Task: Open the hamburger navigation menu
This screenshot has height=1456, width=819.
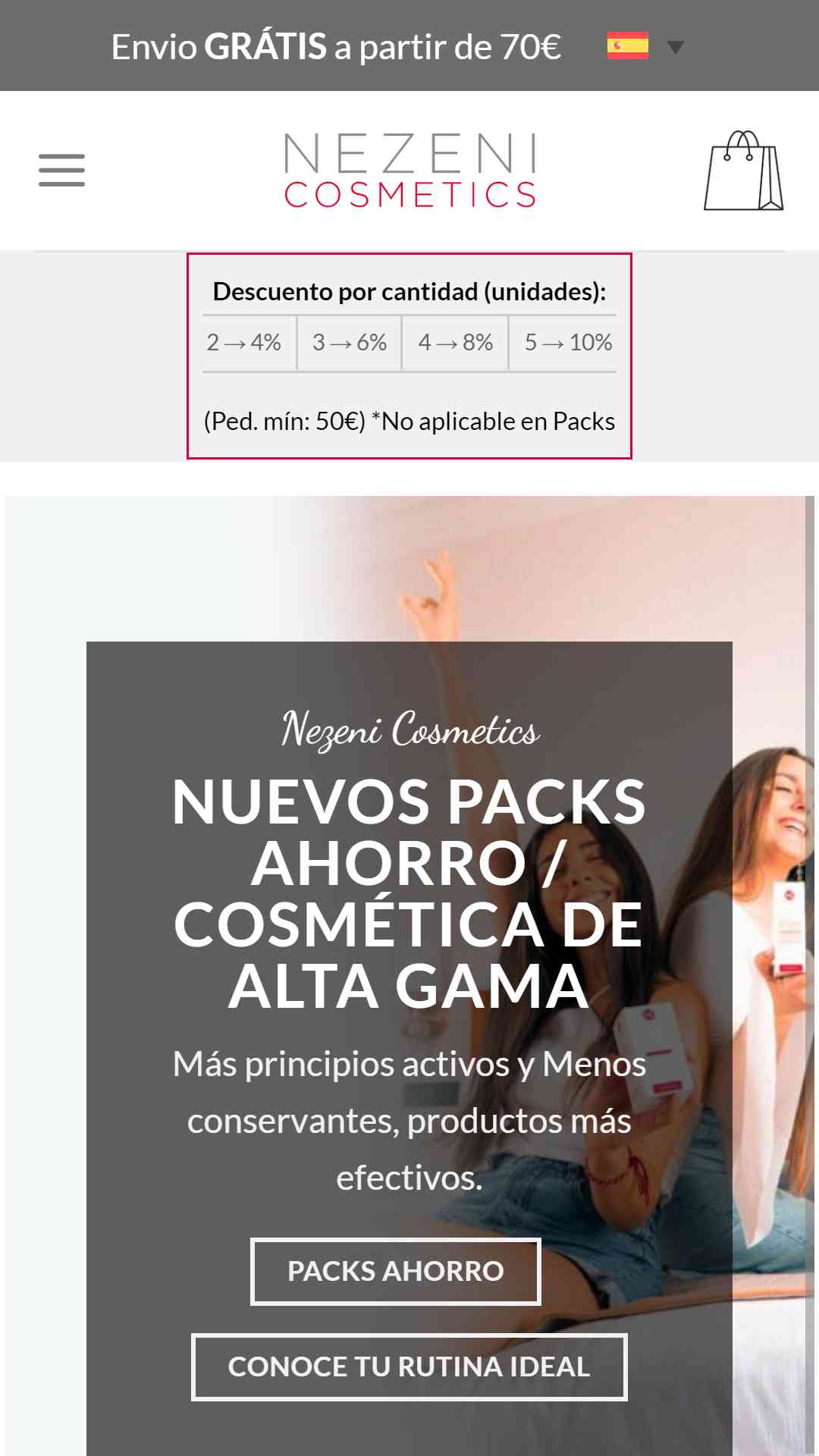Action: [61, 170]
